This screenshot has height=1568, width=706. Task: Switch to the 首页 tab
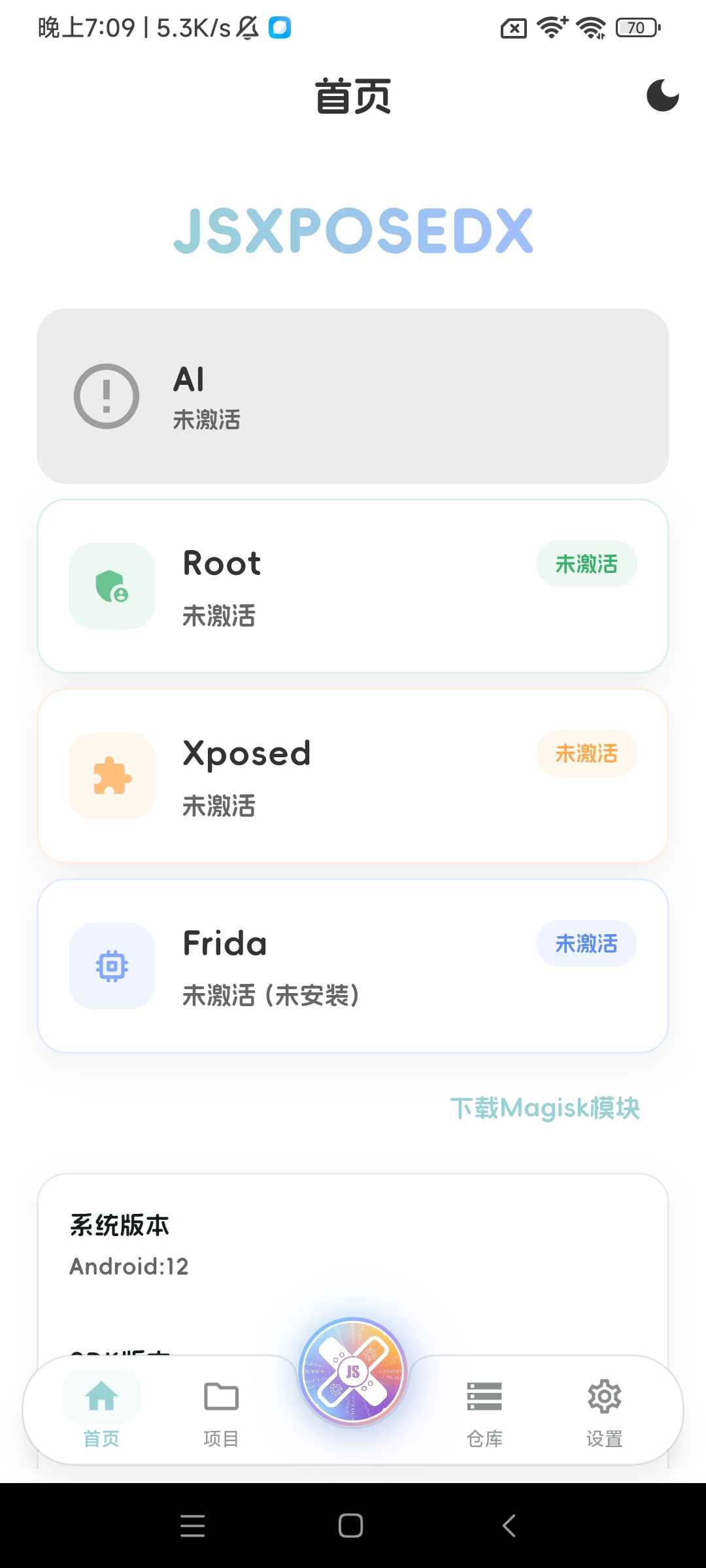point(101,1409)
